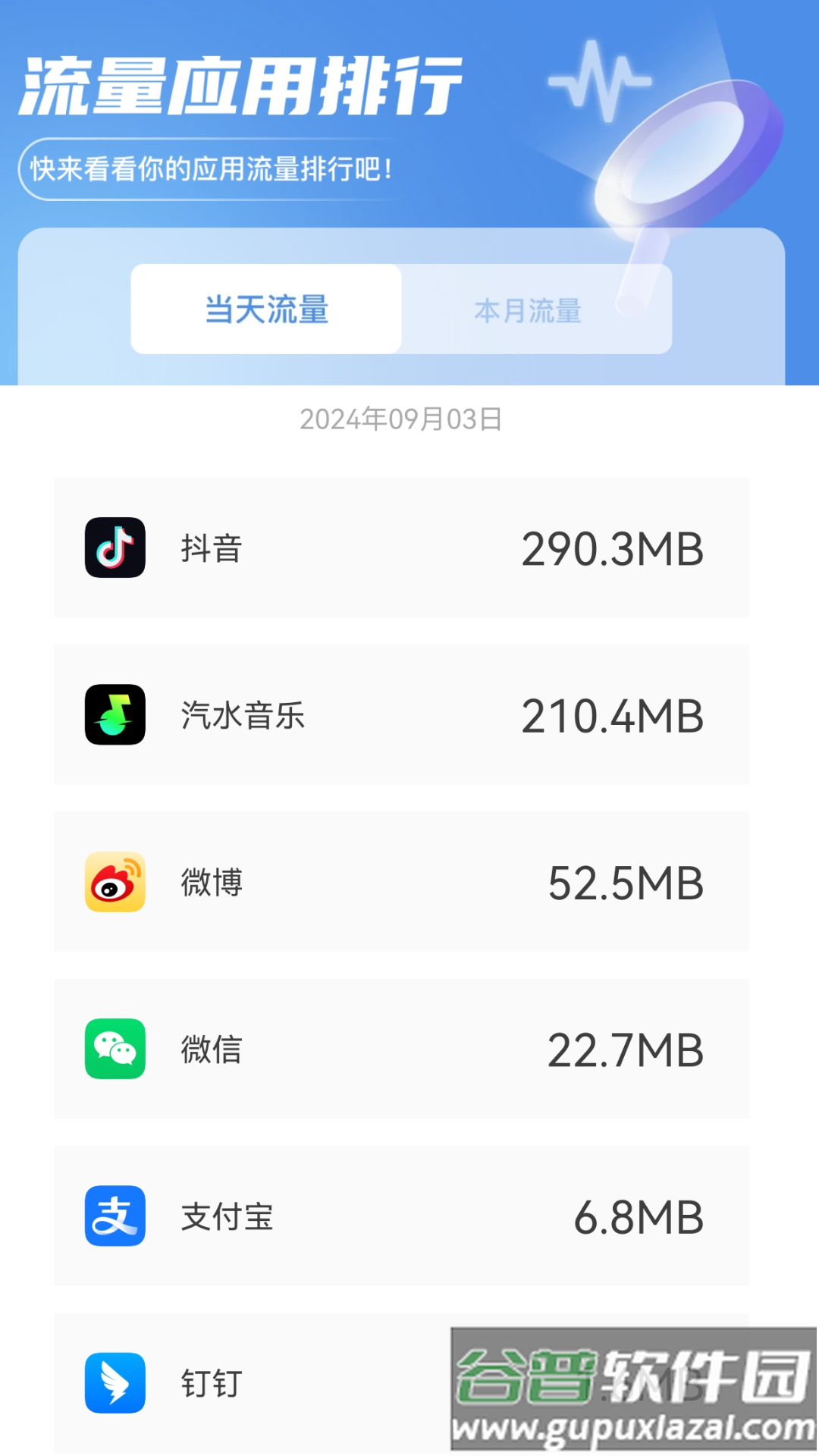Open the 抖音 data usage row
The image size is (819, 1456).
(401, 548)
